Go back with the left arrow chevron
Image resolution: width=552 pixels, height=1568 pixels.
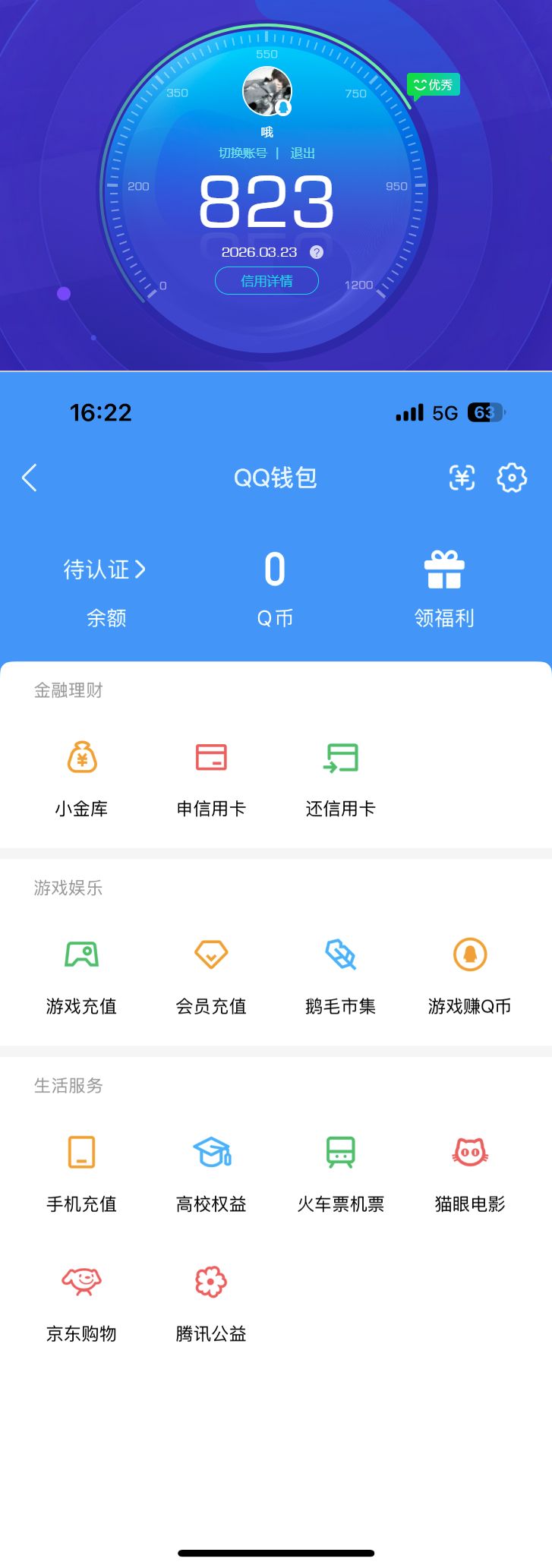coord(29,478)
